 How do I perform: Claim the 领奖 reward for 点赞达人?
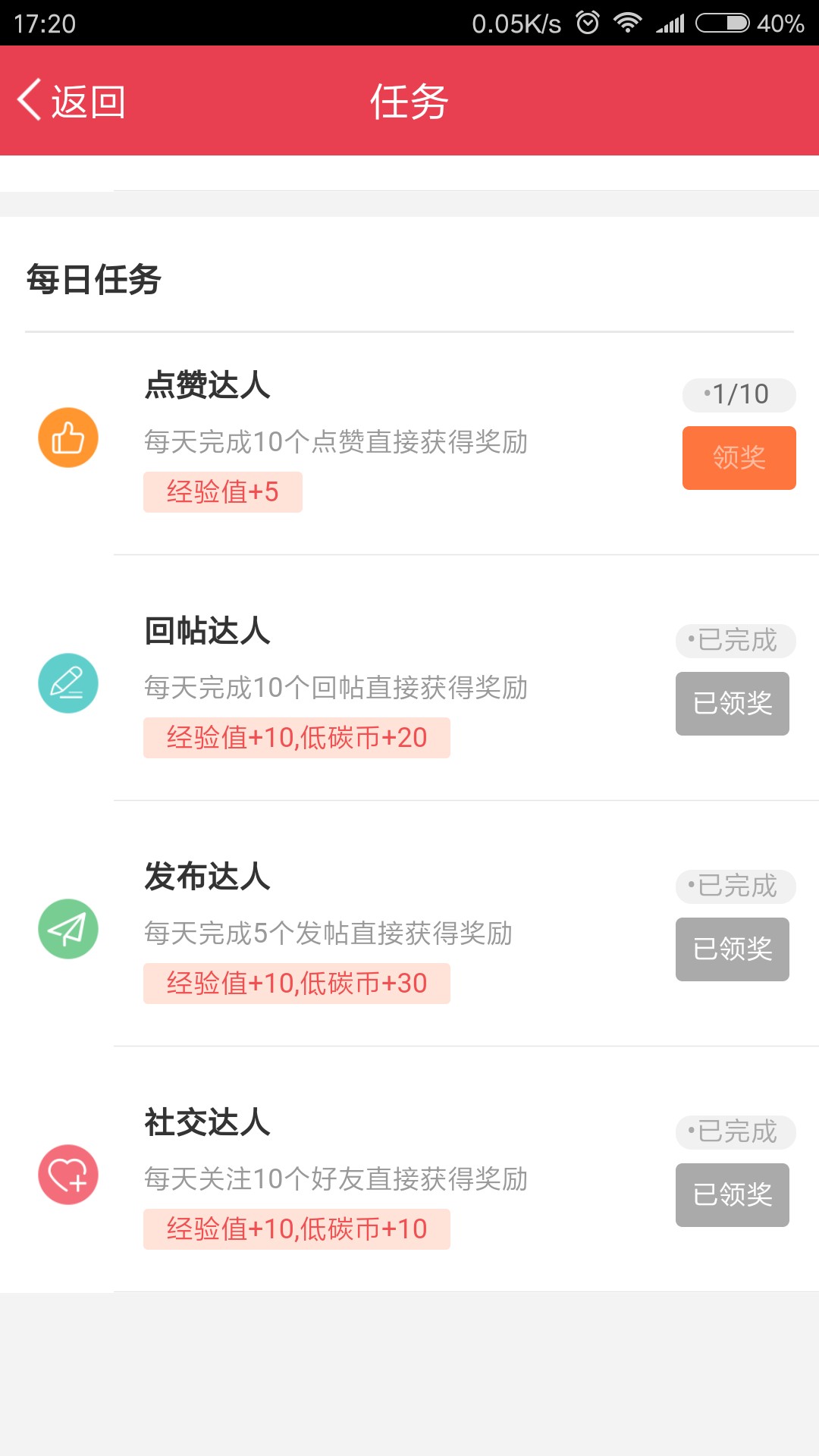(739, 457)
